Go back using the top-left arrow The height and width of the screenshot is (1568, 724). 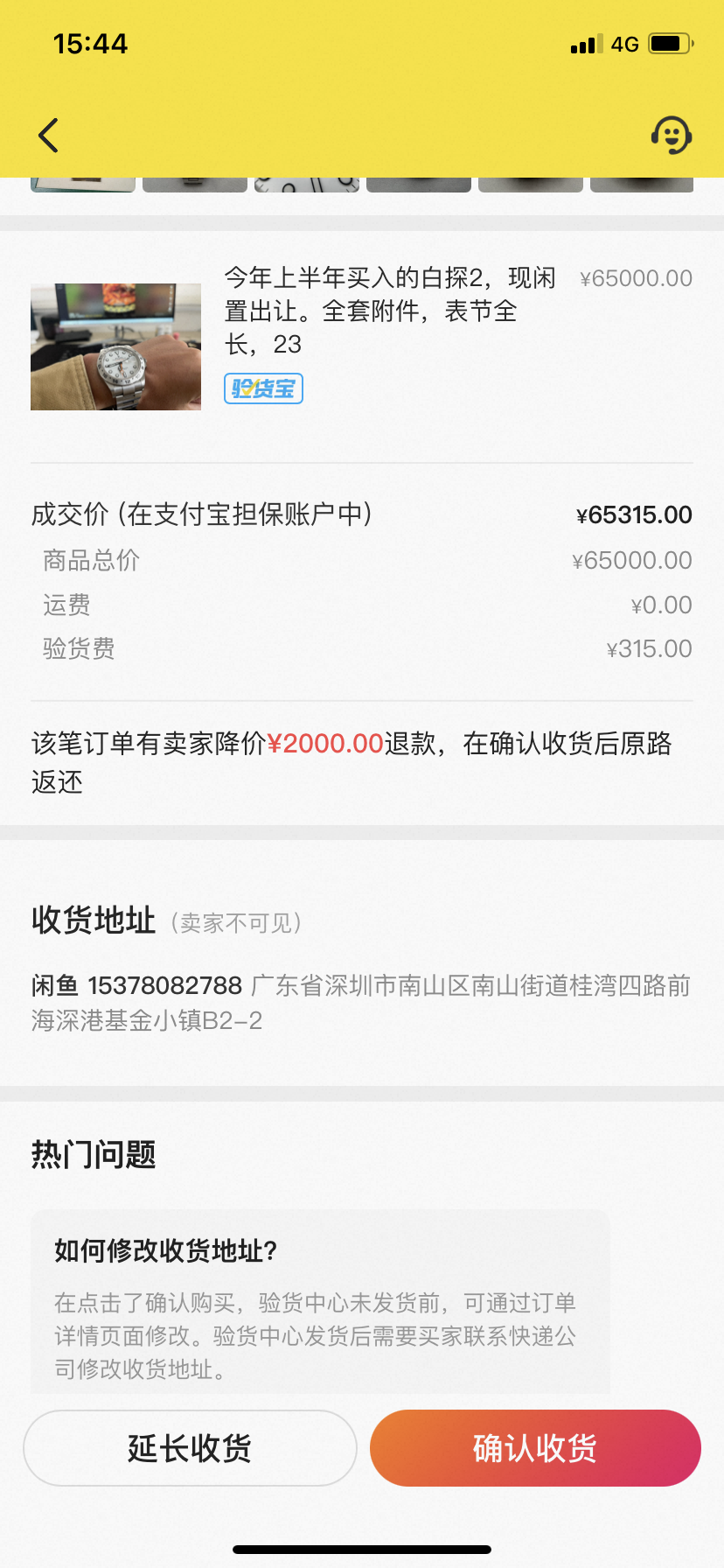pyautogui.click(x=49, y=136)
